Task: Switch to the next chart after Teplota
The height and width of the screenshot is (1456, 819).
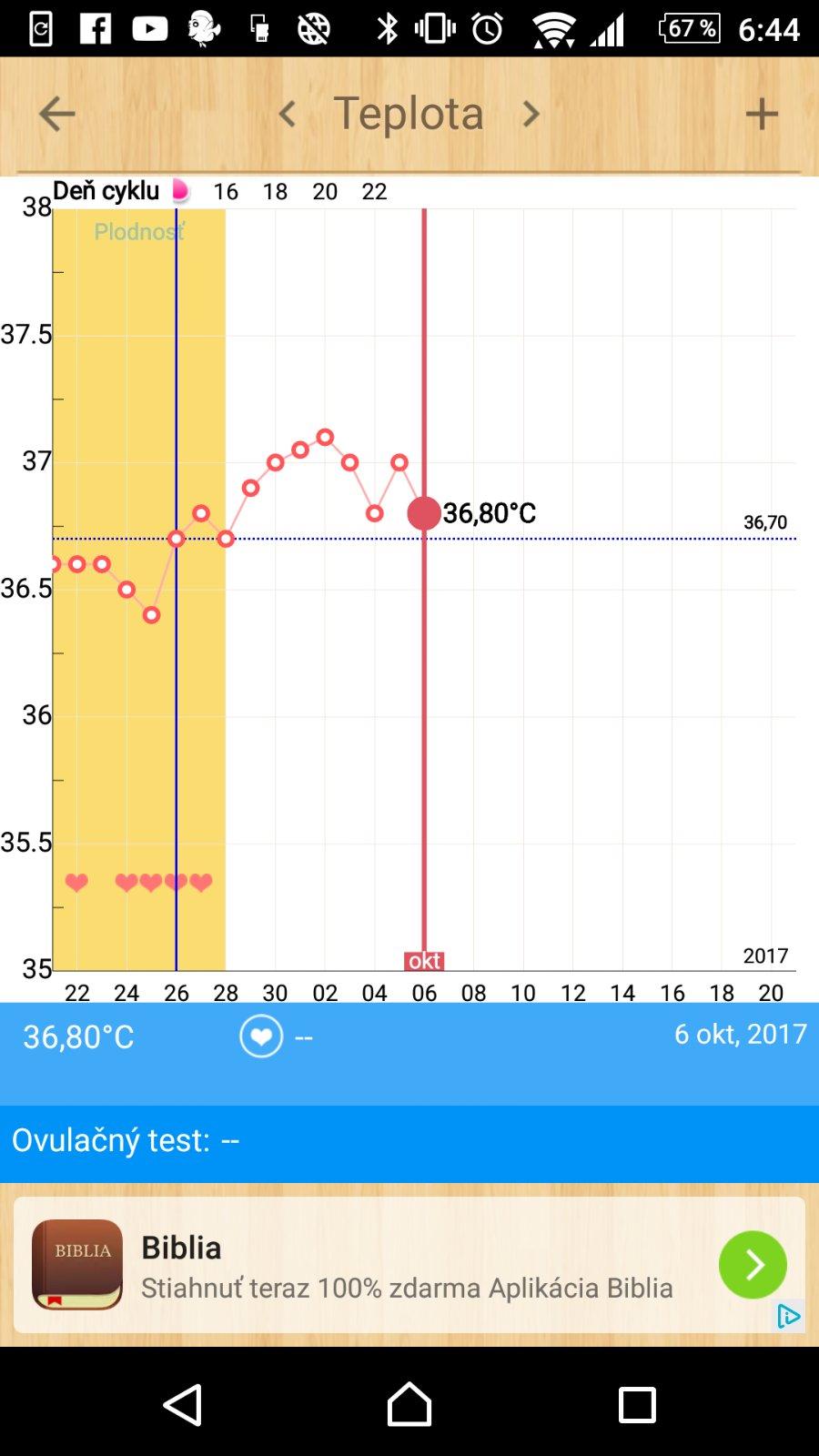Action: [x=531, y=114]
